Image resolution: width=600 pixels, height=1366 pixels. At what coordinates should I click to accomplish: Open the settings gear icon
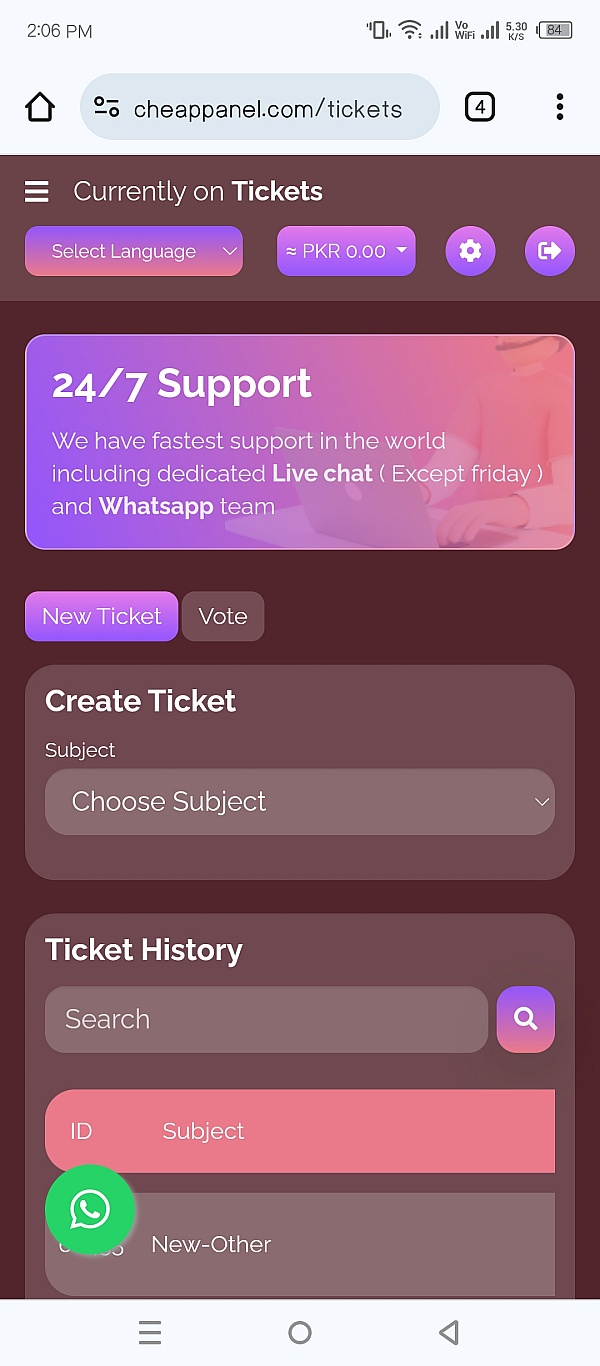click(x=470, y=251)
